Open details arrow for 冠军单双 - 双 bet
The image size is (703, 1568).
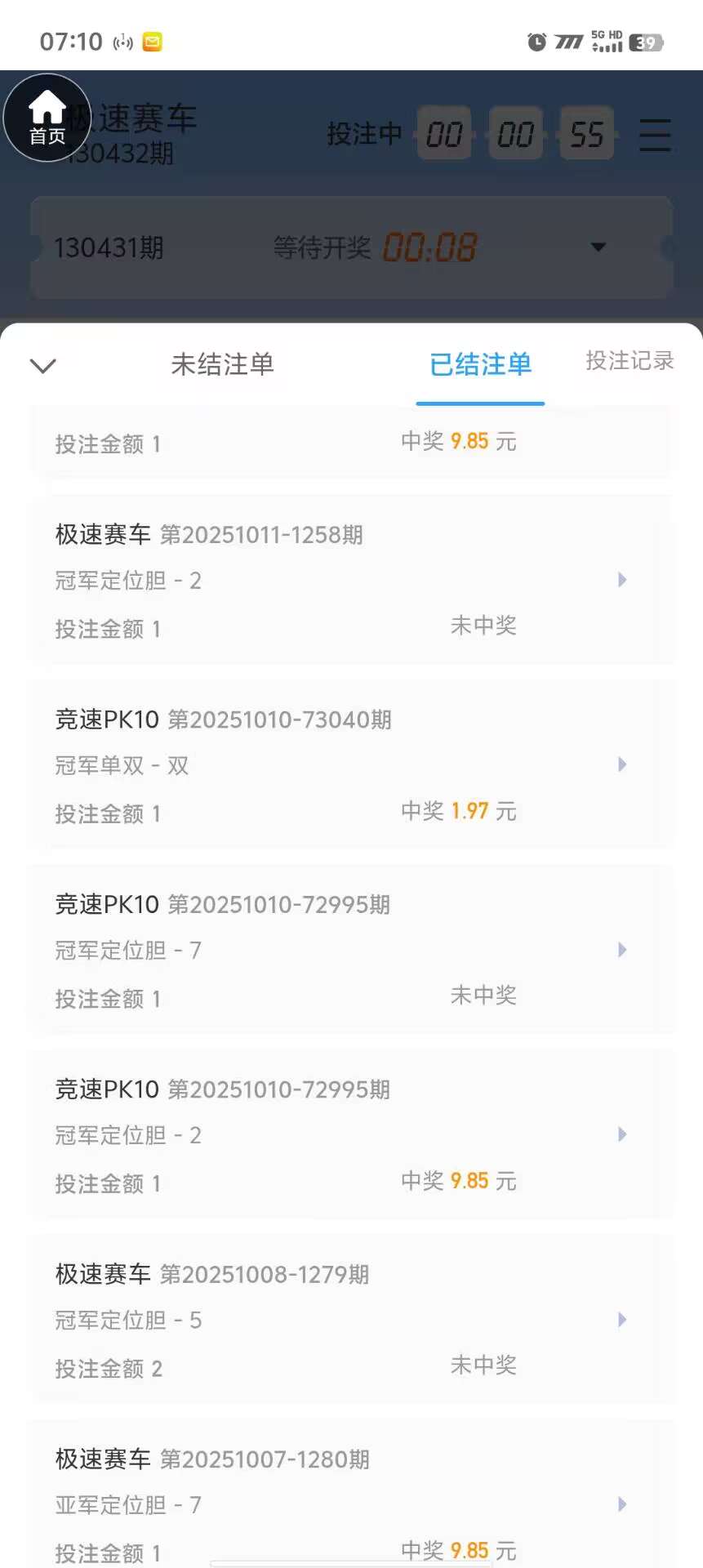(x=622, y=764)
